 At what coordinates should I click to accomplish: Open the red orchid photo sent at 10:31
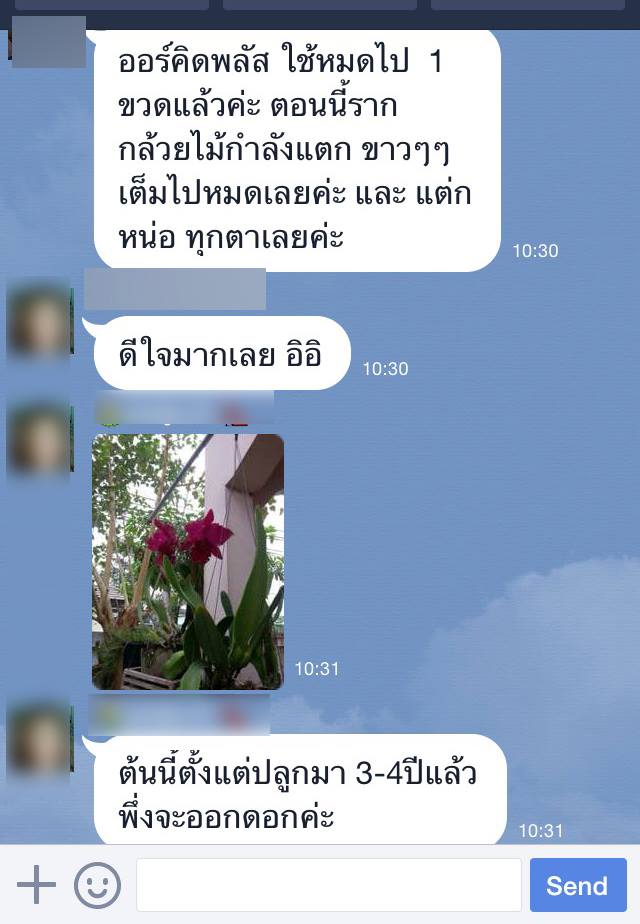click(188, 561)
